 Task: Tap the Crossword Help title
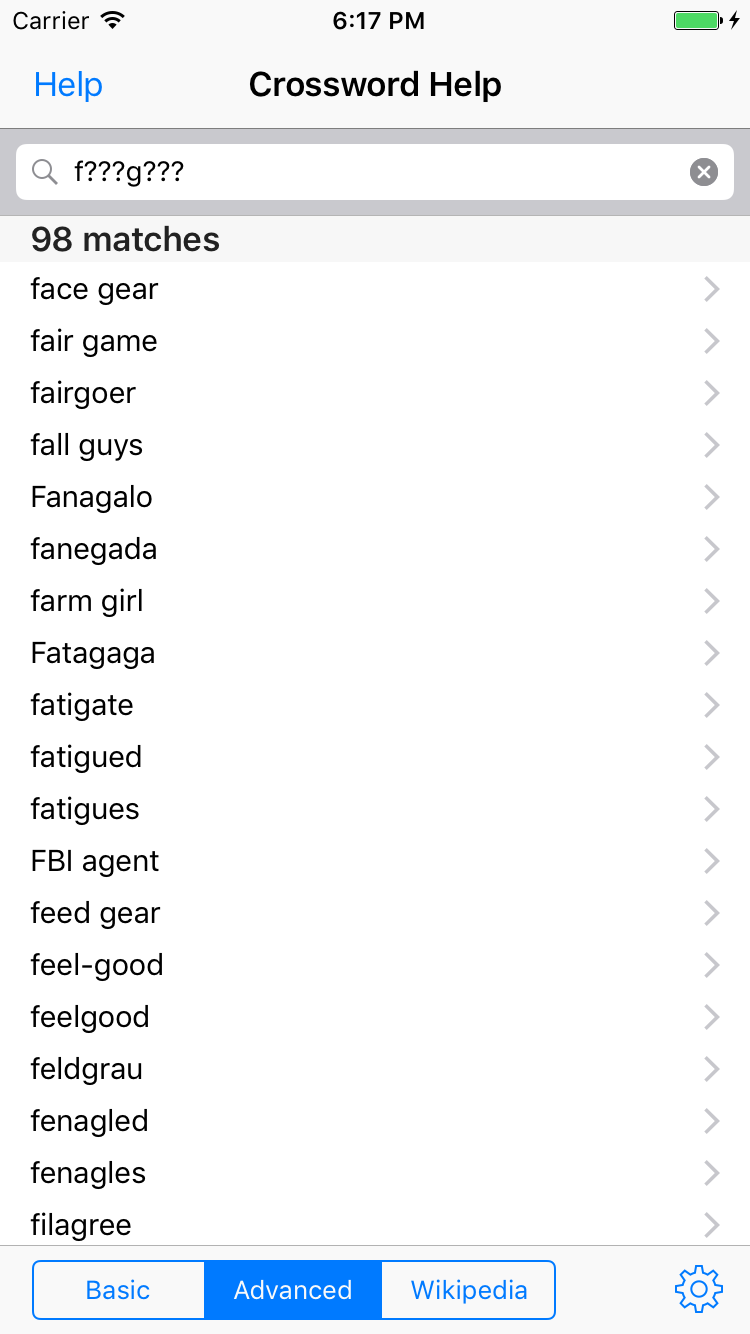375,85
